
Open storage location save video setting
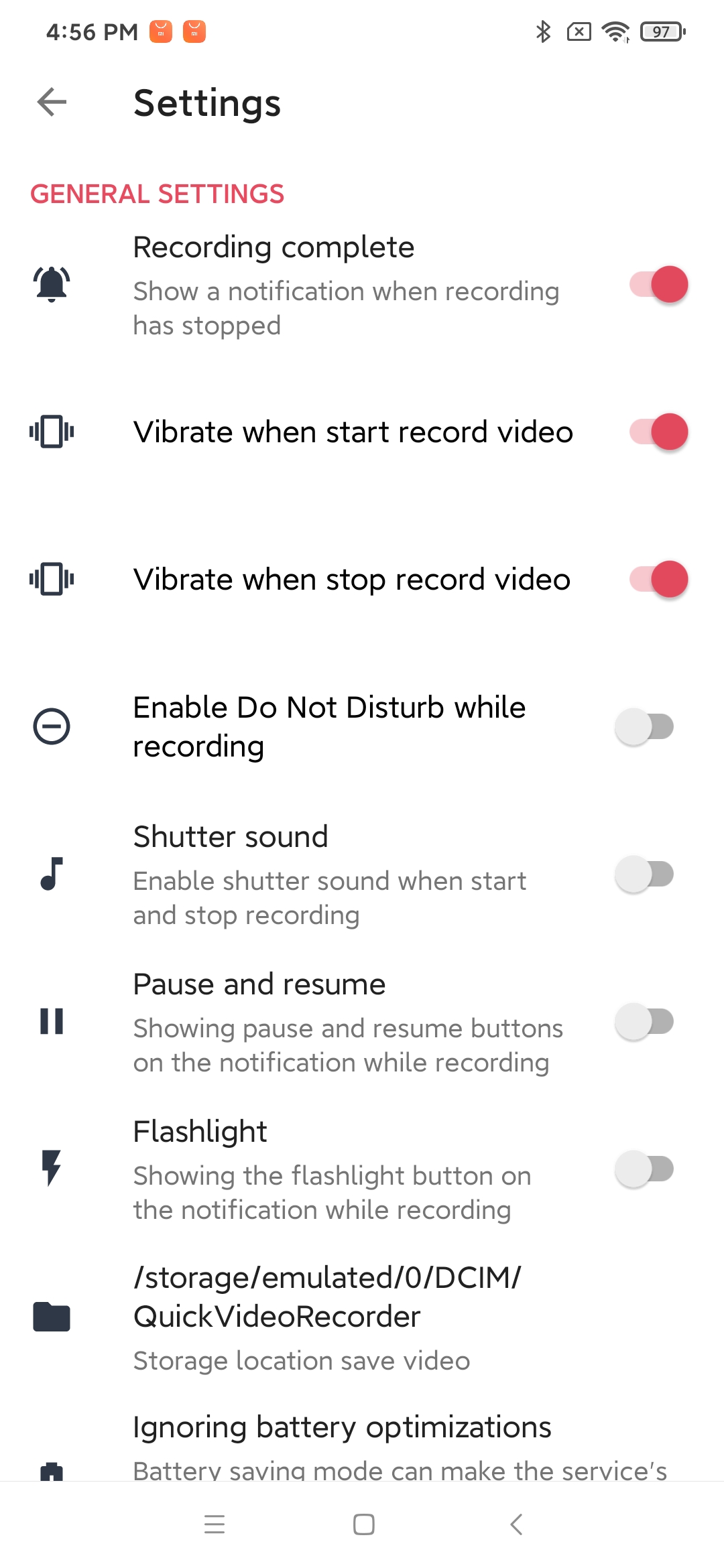pos(362,1317)
